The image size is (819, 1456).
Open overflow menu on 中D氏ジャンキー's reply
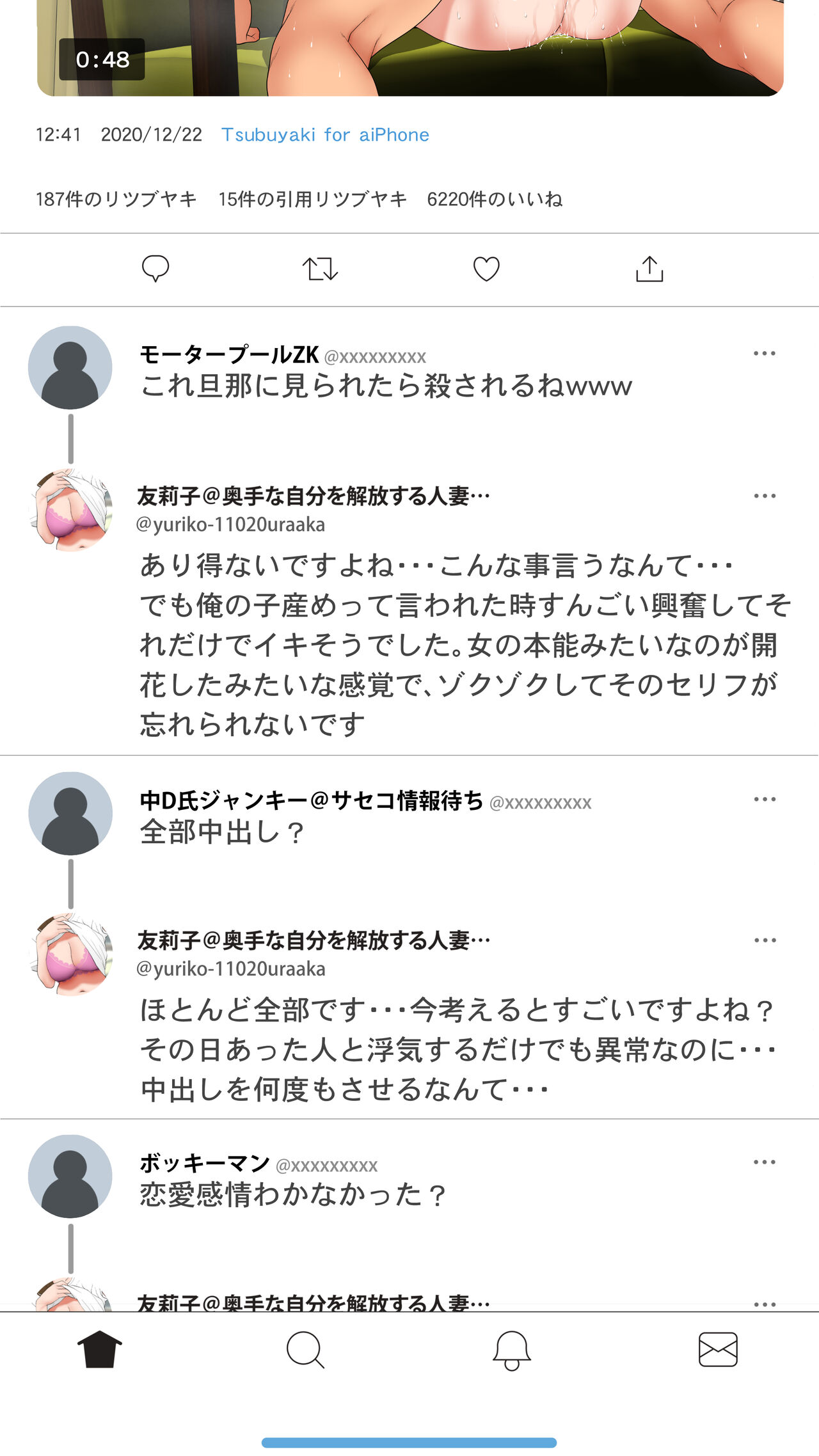point(764,800)
